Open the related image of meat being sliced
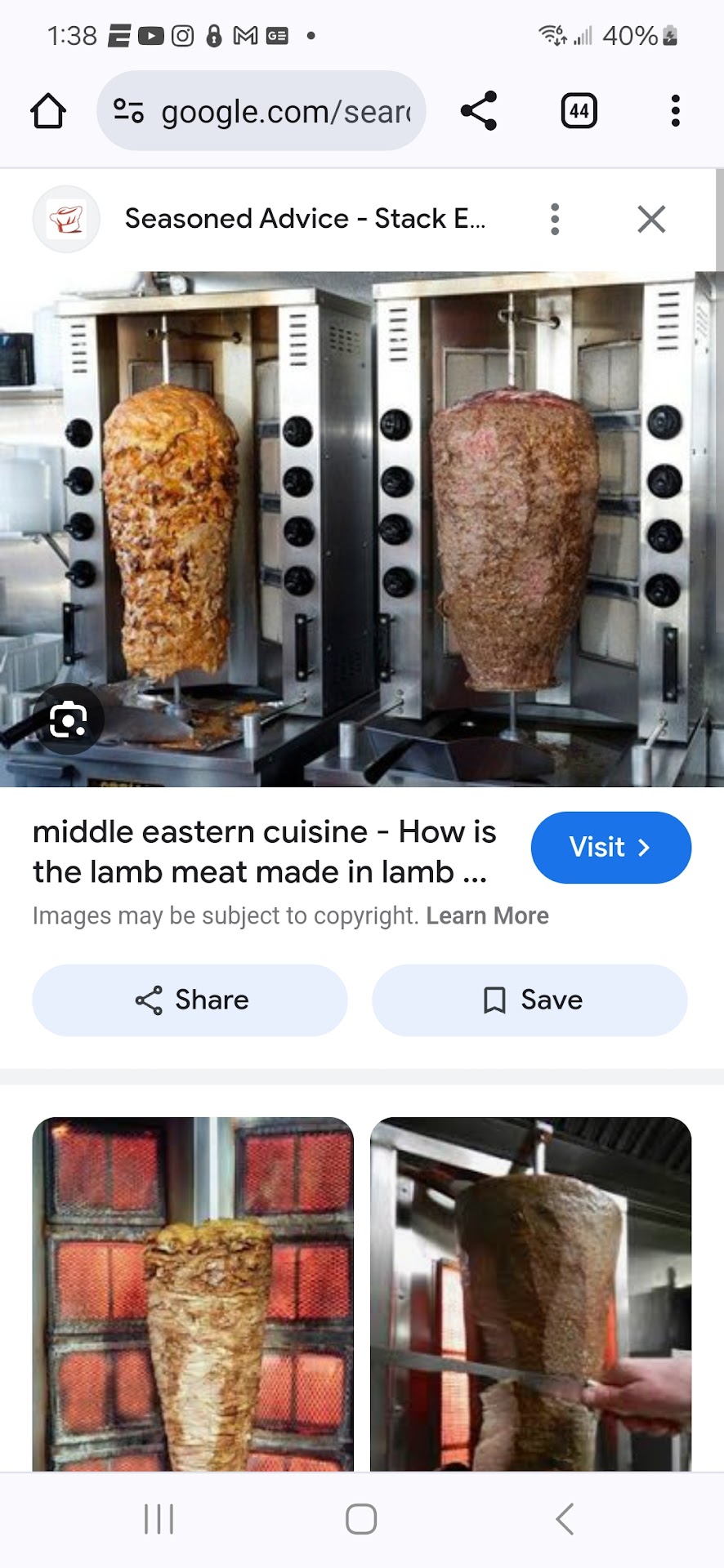724x1568 pixels. pyautogui.click(x=530, y=1294)
